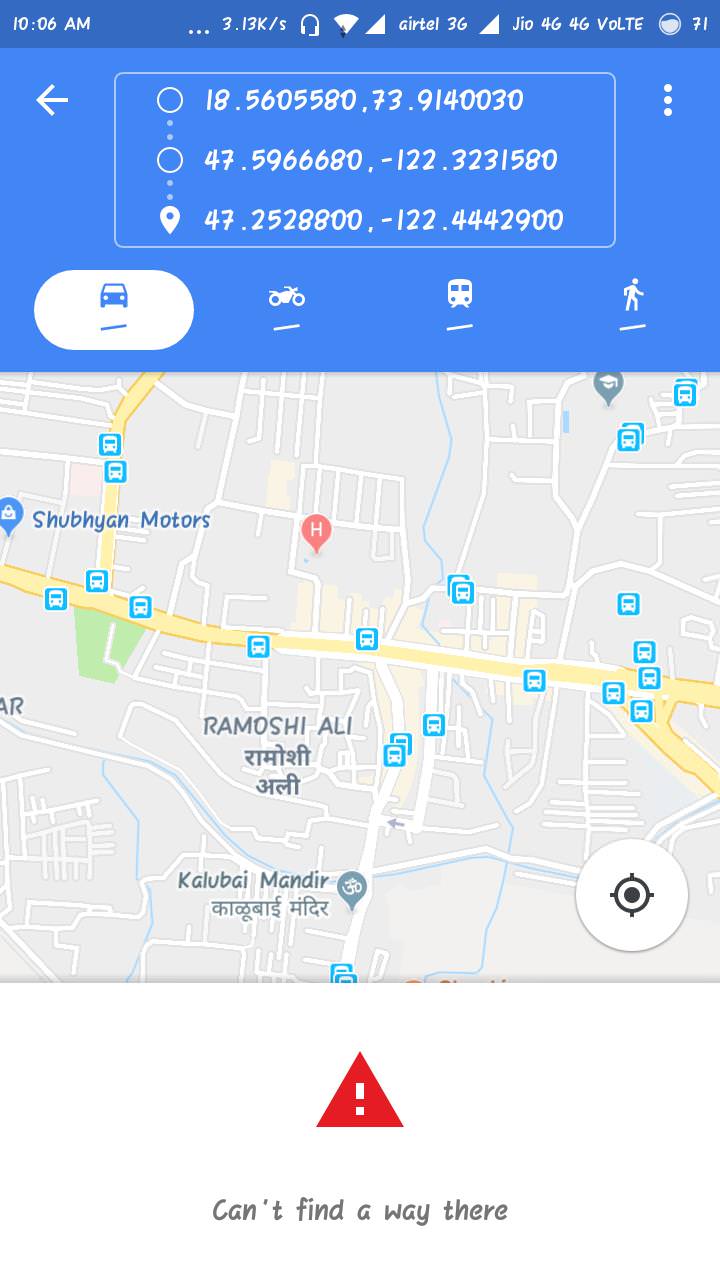Center map on my location

click(631, 894)
